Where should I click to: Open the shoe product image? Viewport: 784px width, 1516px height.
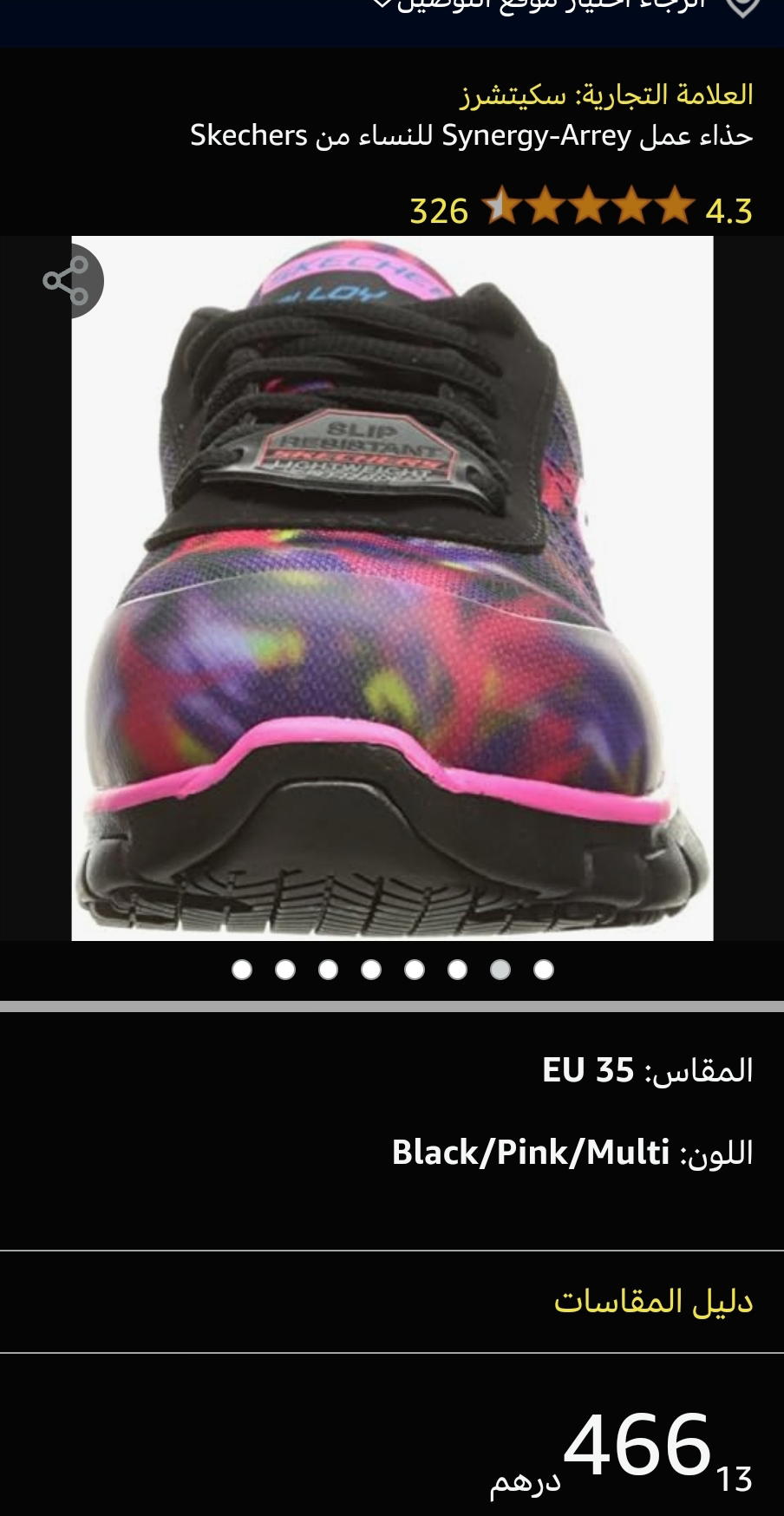392,588
